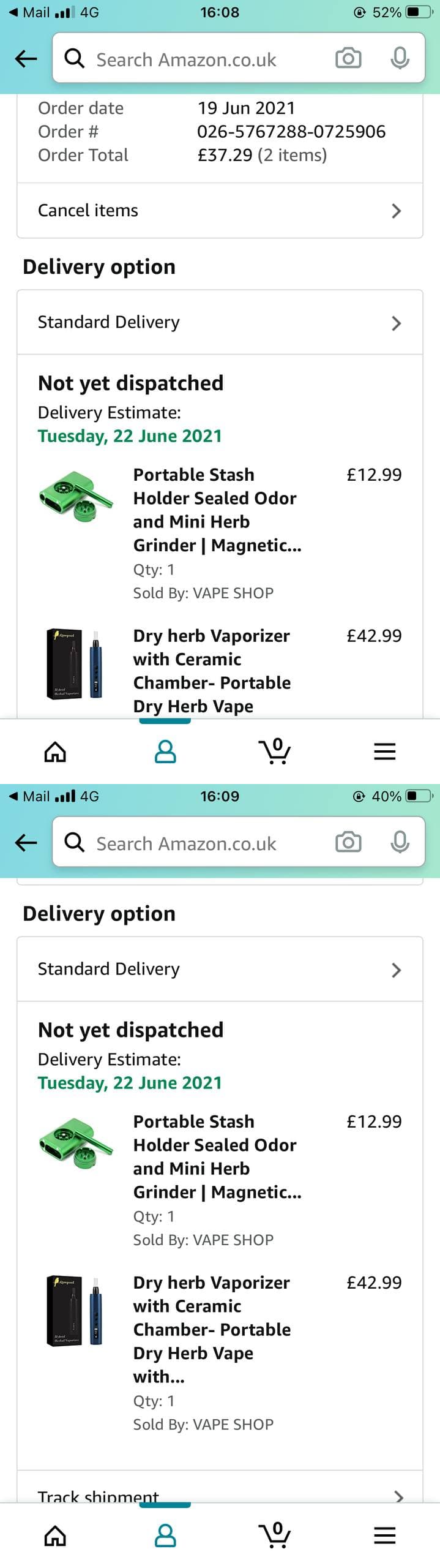Go to Home tab on 16:08 screen
This screenshot has height=1568, width=440.
coord(55,751)
